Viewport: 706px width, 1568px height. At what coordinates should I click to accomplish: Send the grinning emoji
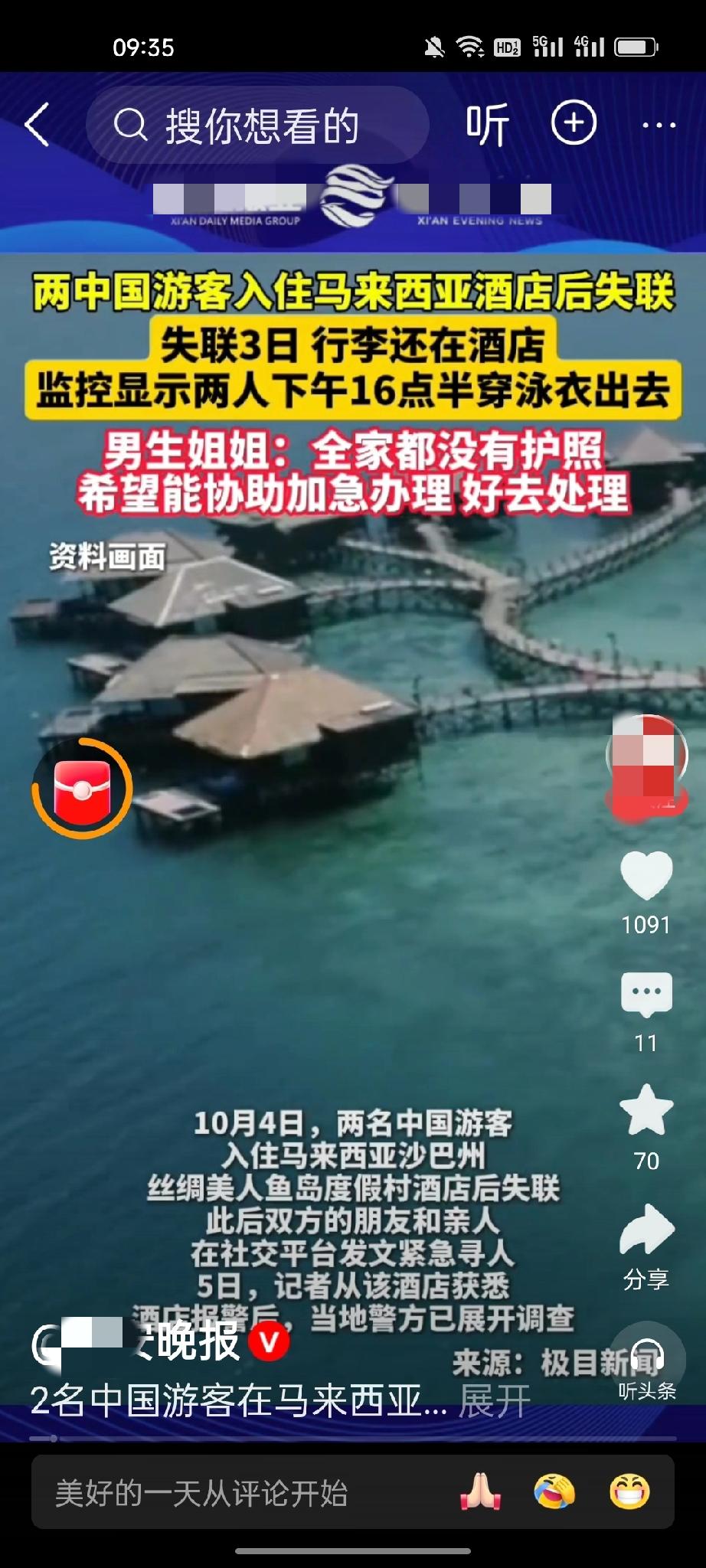pyautogui.click(x=629, y=1492)
